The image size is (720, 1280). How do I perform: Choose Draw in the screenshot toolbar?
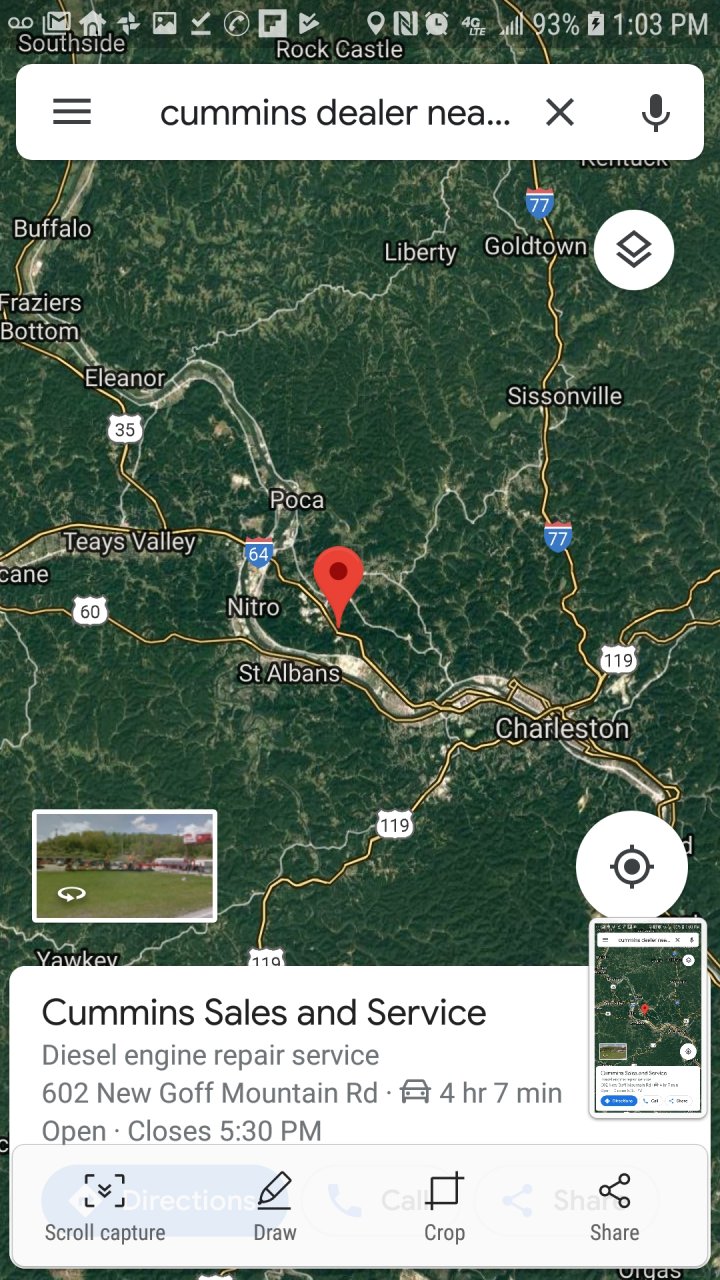point(275,1208)
